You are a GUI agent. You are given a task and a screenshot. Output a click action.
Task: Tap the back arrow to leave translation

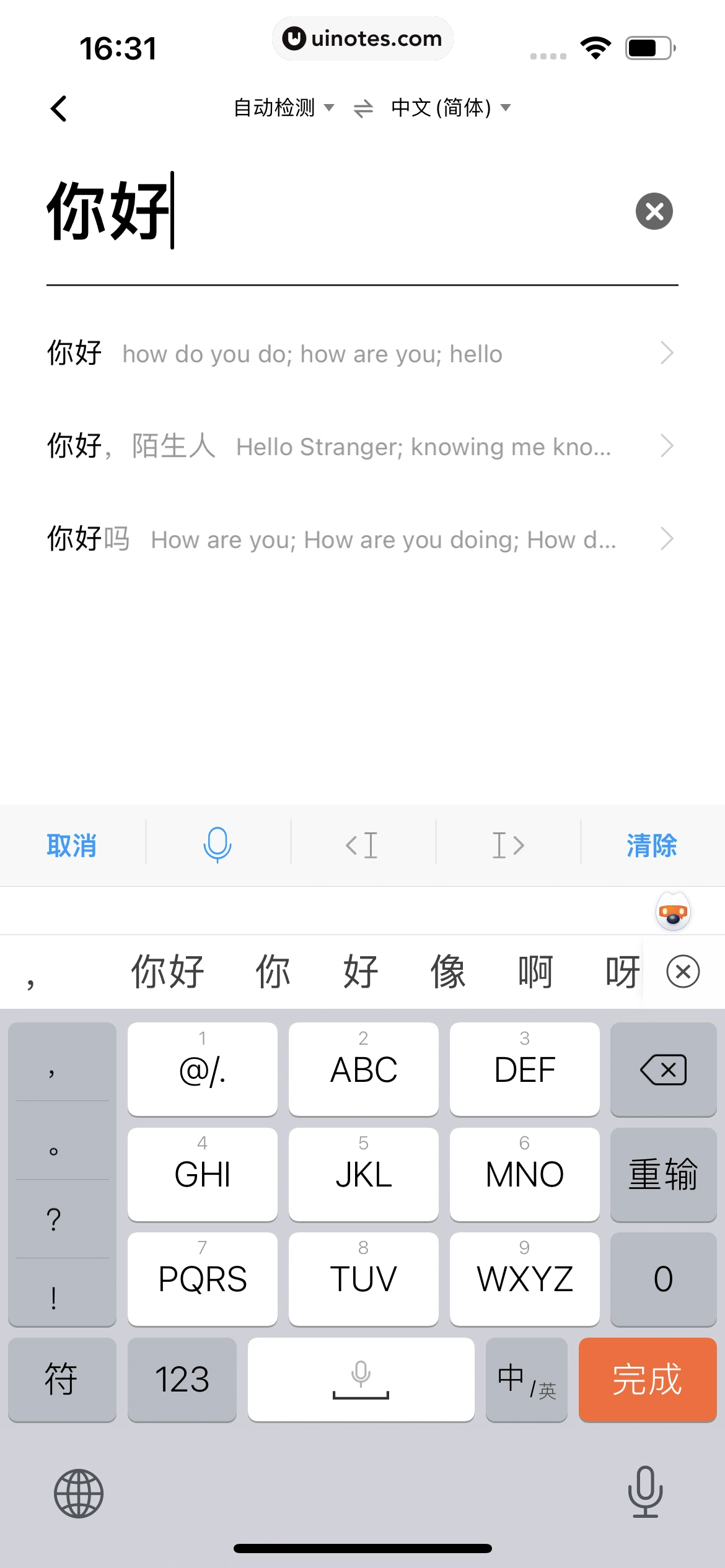tap(59, 107)
